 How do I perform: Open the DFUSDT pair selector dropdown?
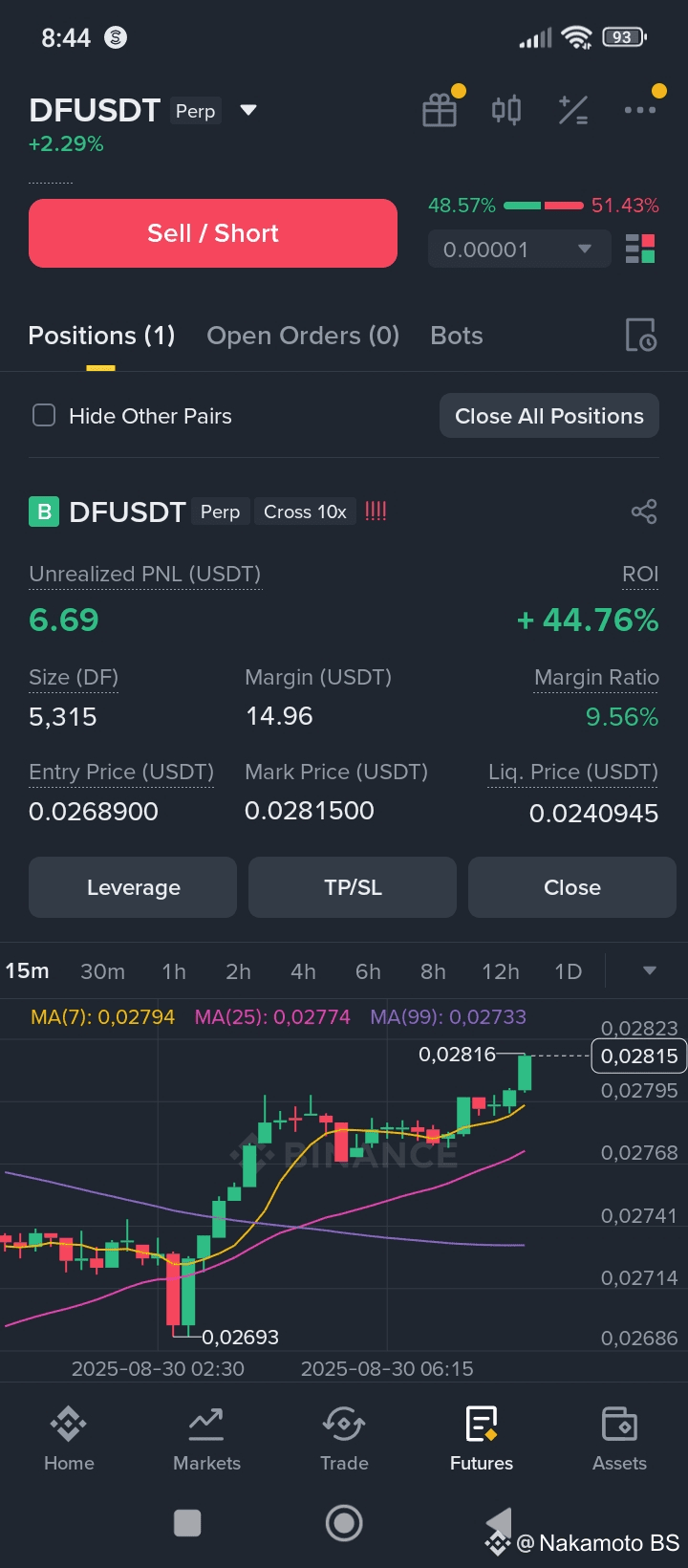[248, 110]
